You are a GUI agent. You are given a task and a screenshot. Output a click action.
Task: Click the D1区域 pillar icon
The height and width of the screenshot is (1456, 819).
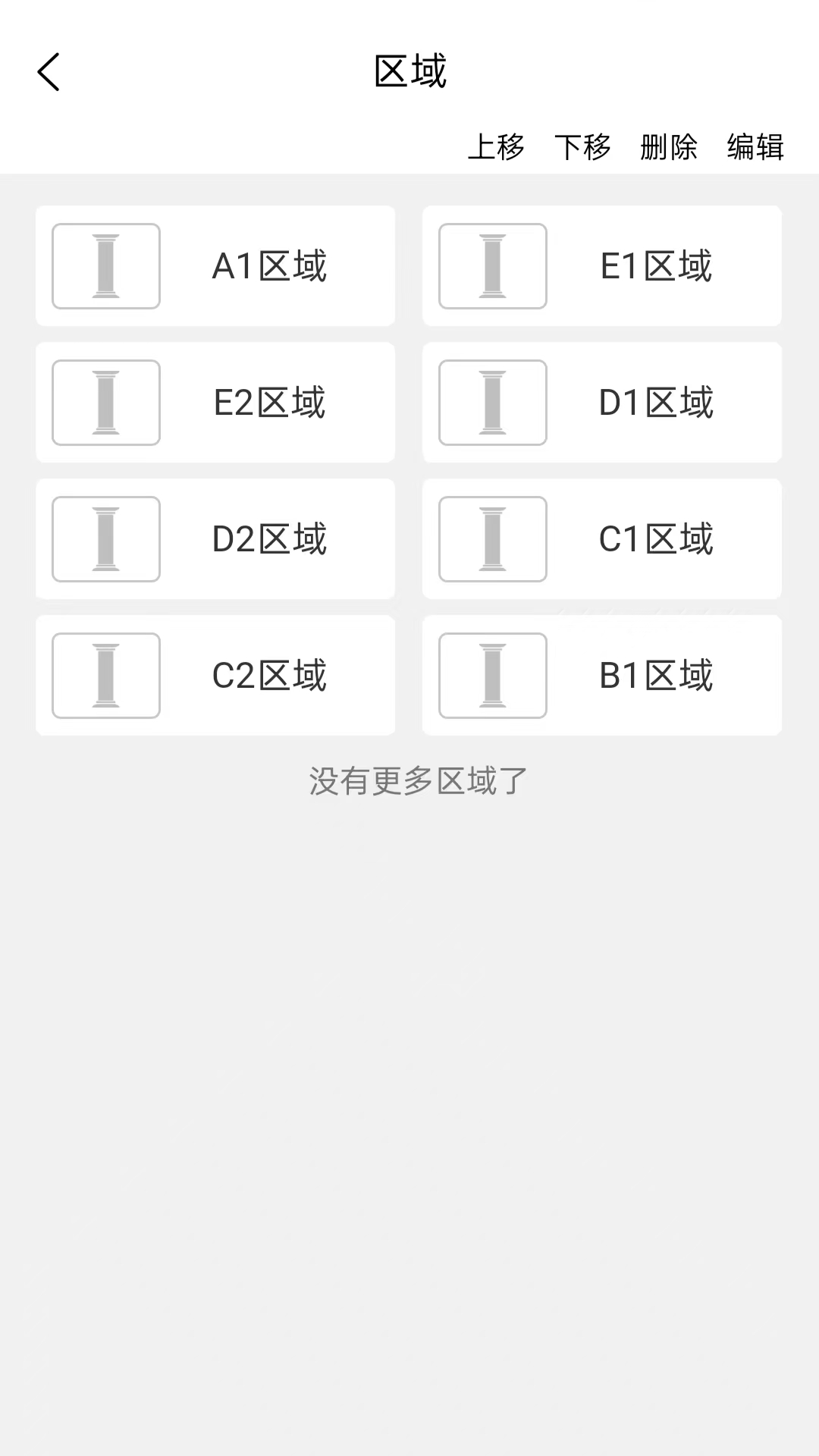[x=493, y=403]
